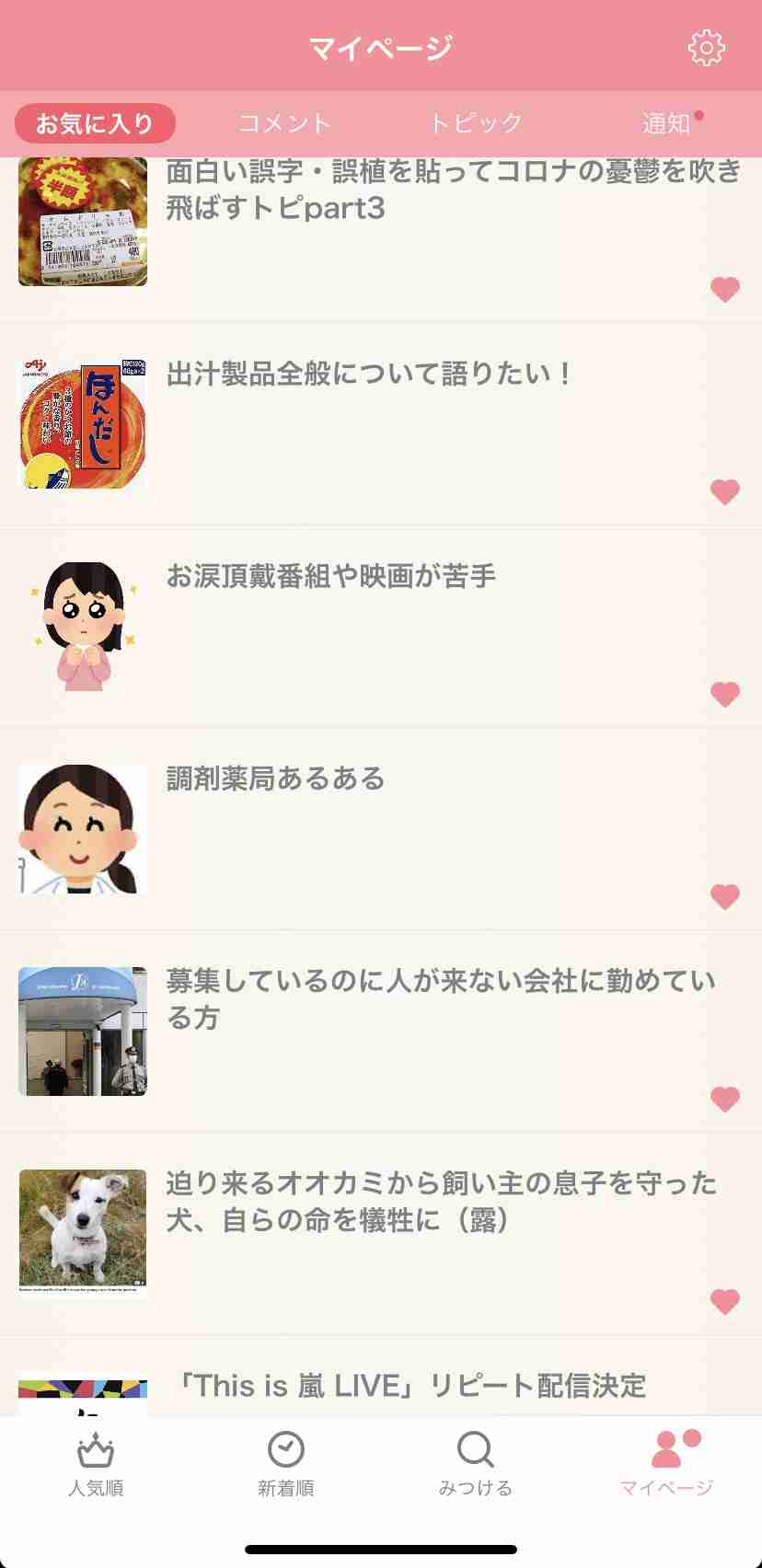Screen dimensions: 762x1568
Task: Open the settings gear icon
Action: tap(705, 47)
